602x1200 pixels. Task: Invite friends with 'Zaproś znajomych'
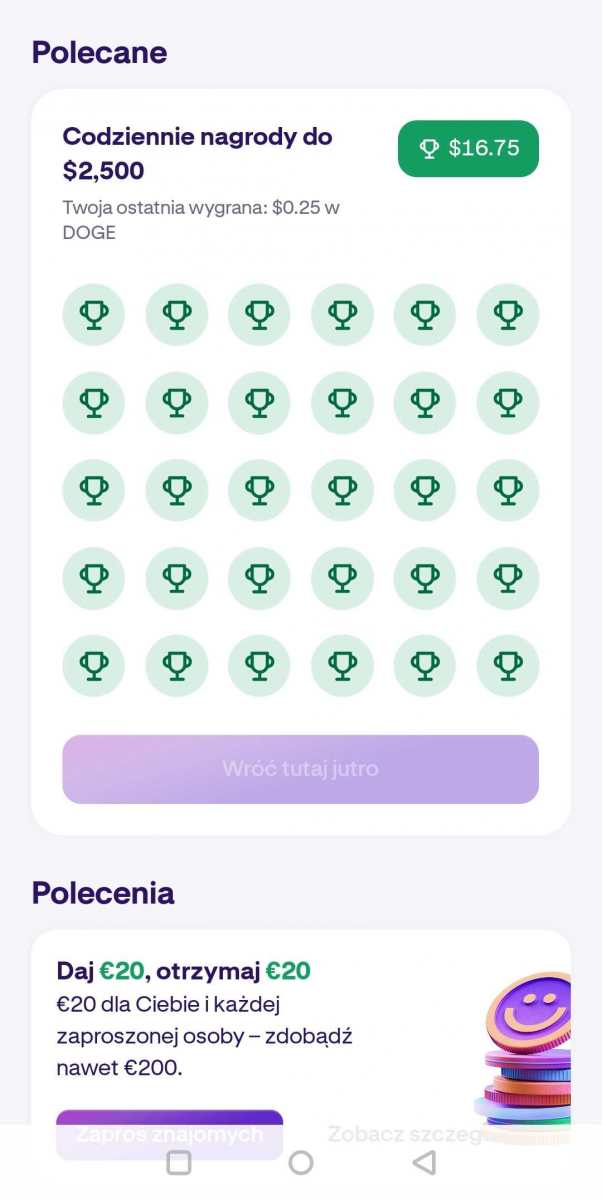click(169, 1134)
